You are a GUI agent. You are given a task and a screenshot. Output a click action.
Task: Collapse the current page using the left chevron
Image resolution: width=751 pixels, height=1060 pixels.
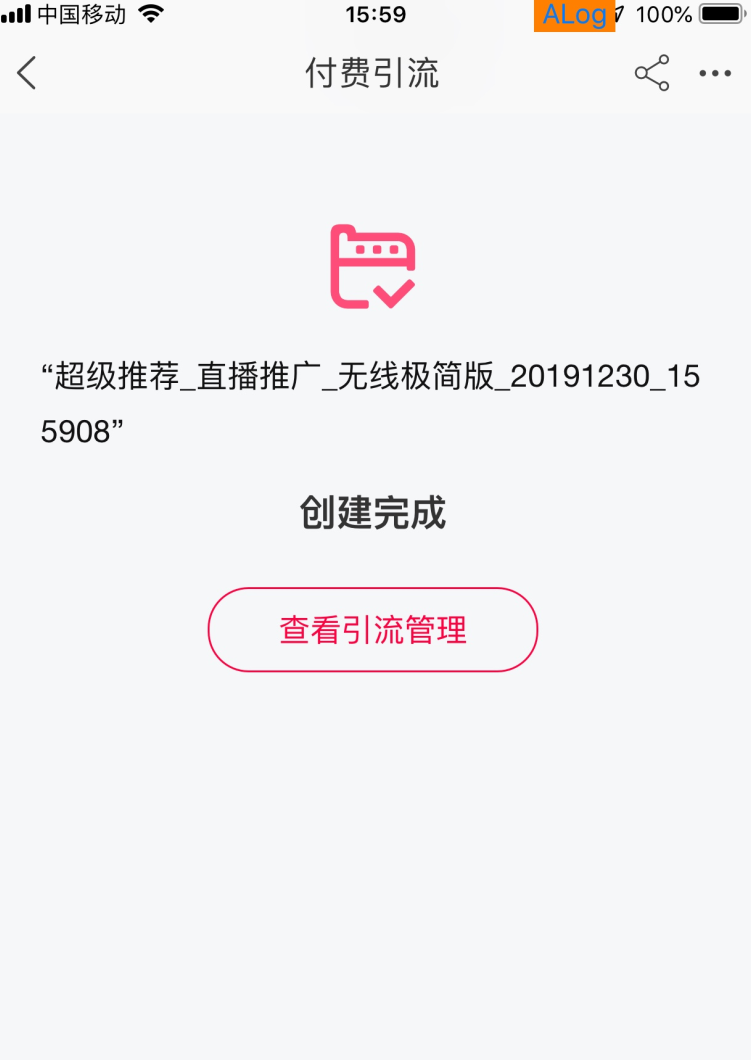(x=27, y=73)
